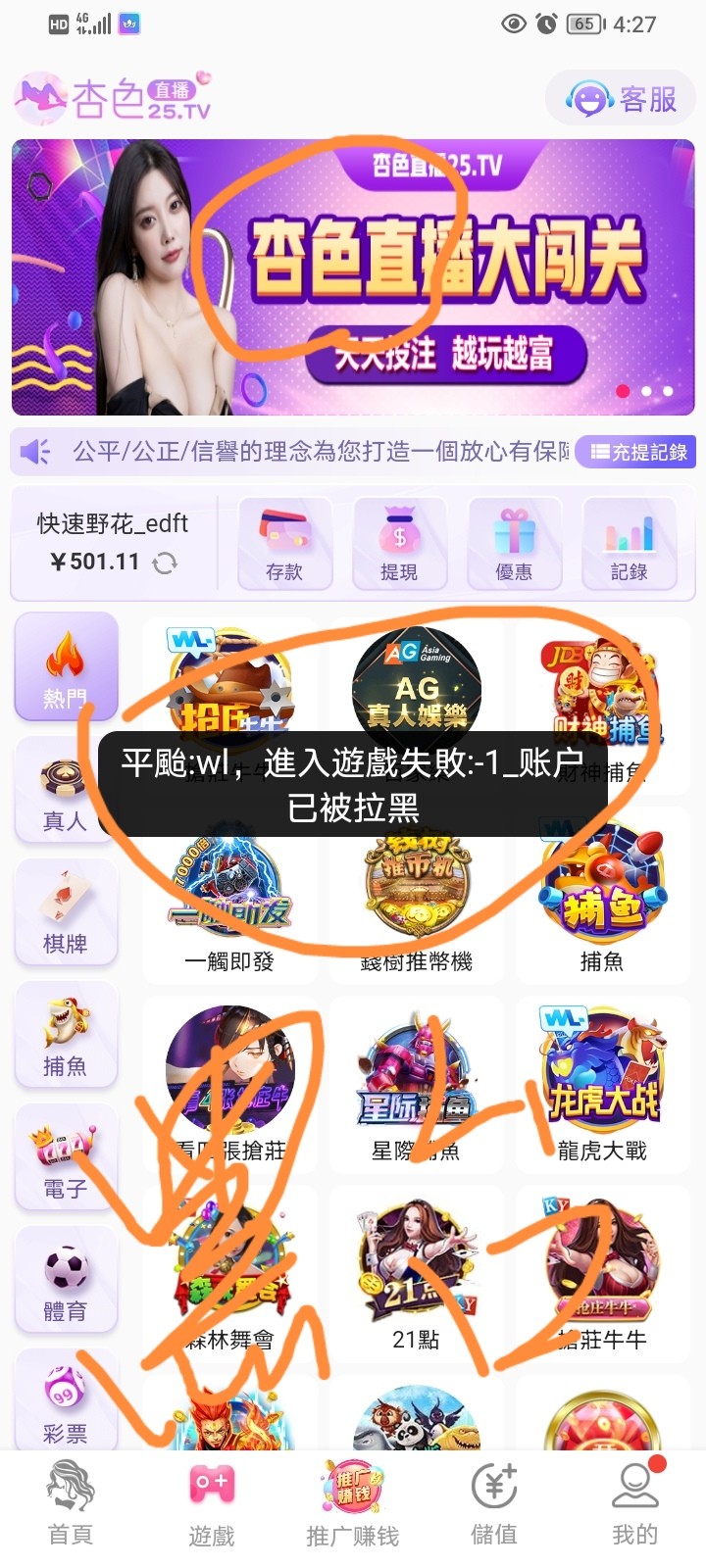Switch to the 捕魚 category in sidebar
This screenshot has height=1568, width=706.
click(66, 1037)
